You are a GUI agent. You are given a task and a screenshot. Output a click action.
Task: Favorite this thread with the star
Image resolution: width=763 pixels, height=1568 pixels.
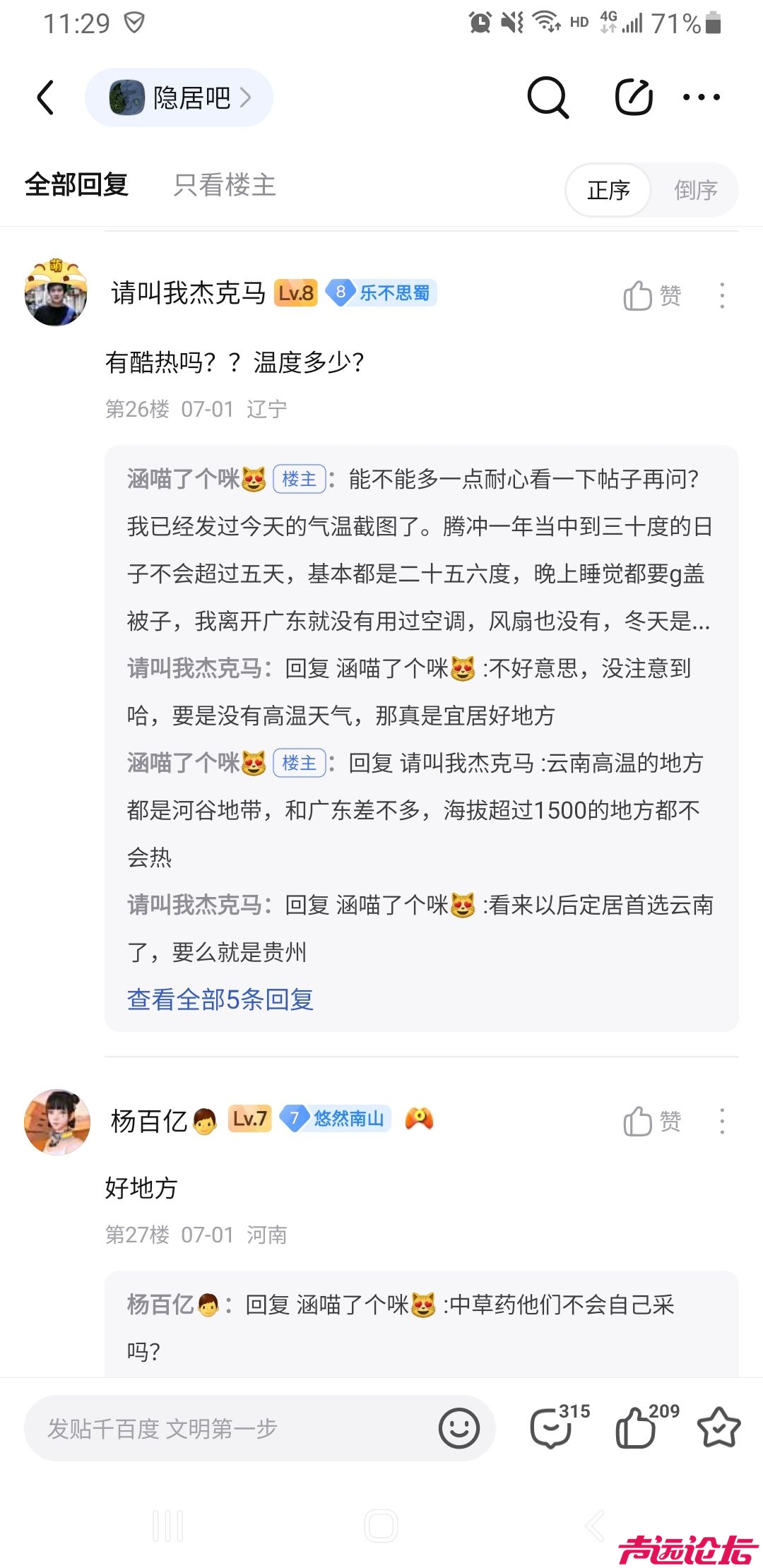[x=718, y=1427]
